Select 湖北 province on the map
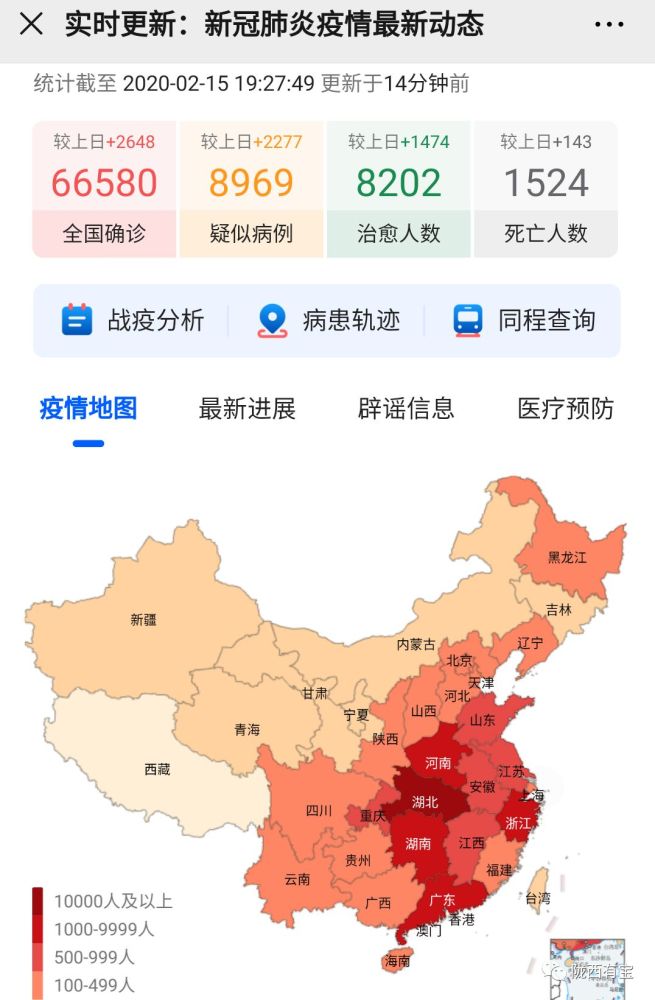 [x=425, y=800]
